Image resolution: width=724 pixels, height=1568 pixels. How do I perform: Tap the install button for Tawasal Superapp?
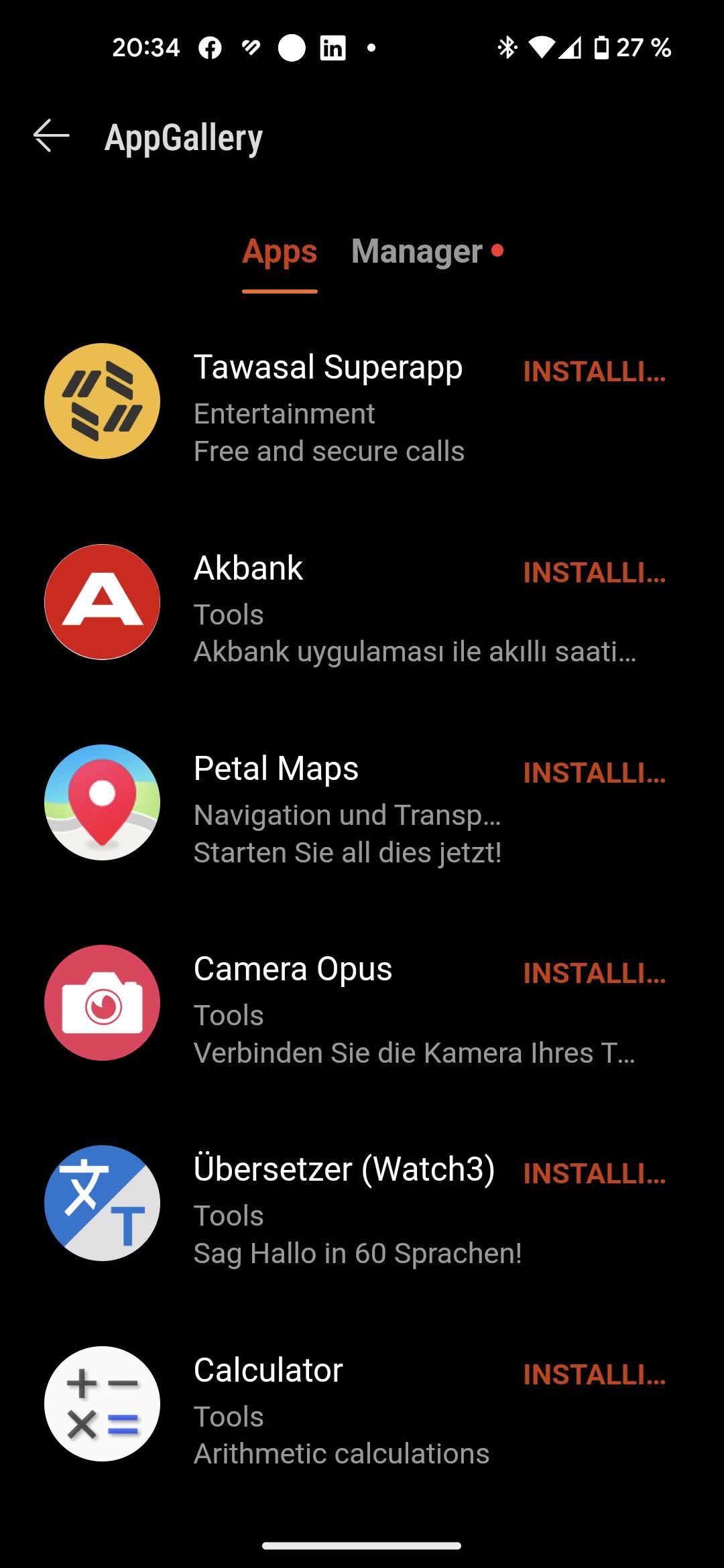594,372
